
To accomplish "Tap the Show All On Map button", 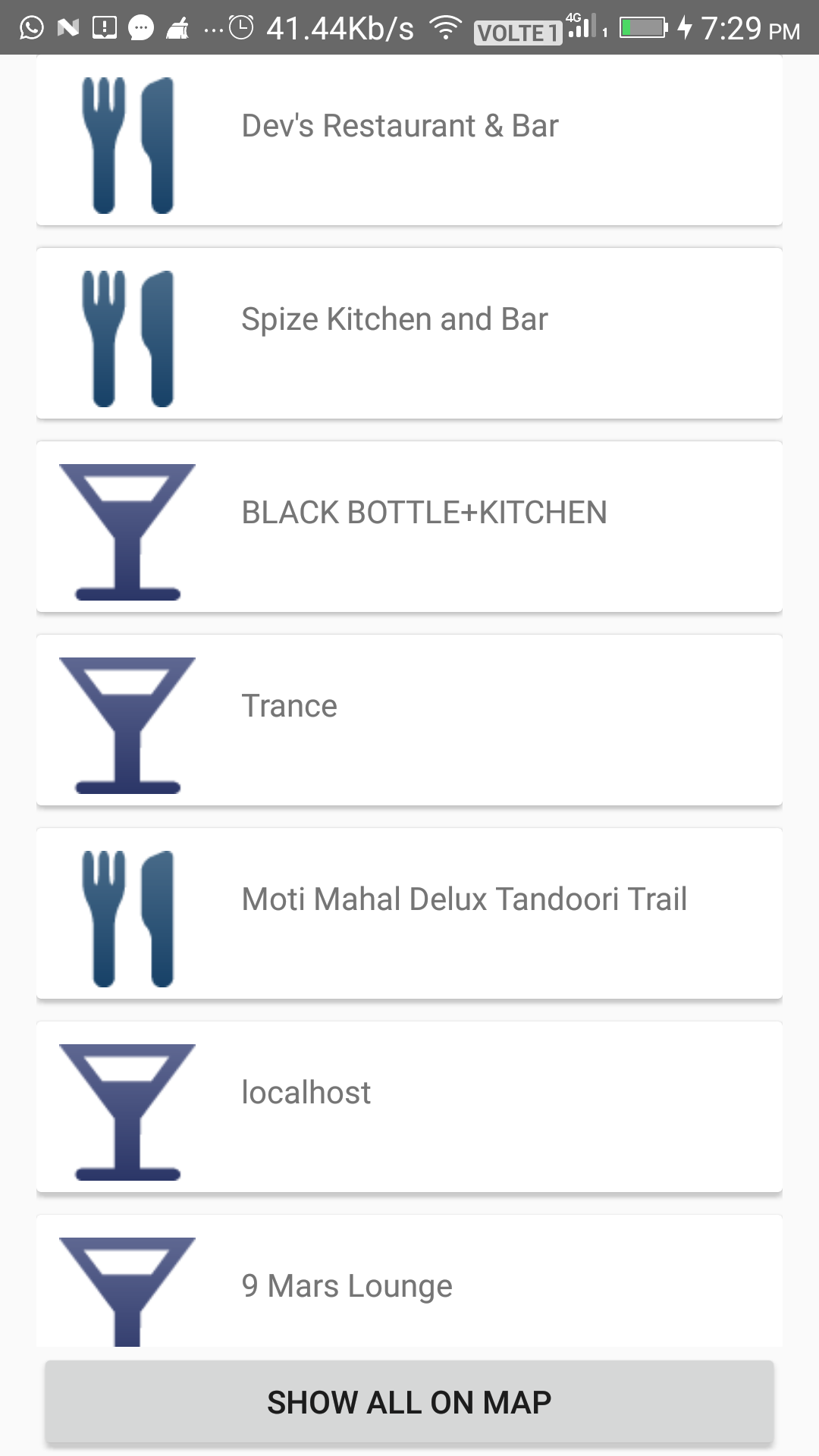I will [409, 1402].
